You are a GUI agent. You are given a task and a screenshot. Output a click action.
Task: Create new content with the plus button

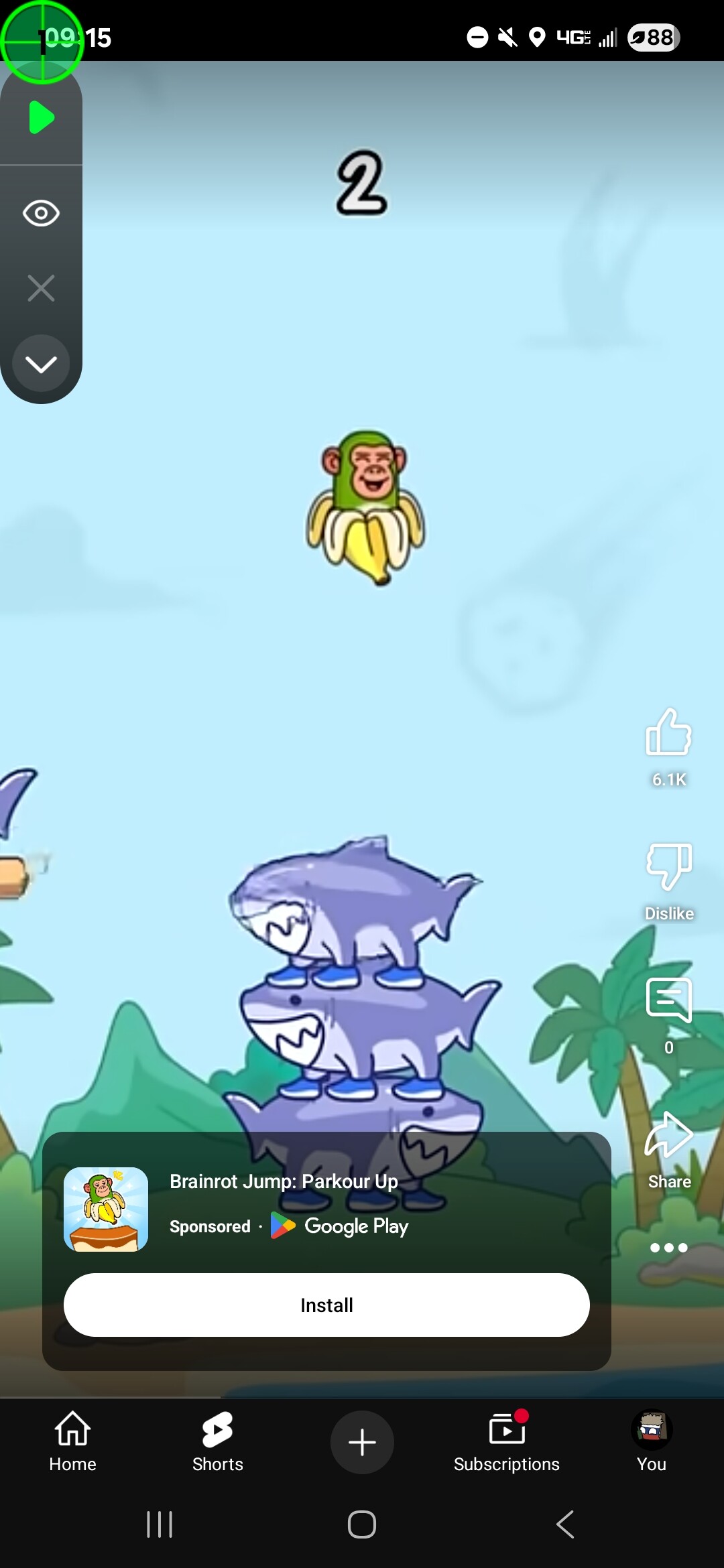tap(362, 1442)
